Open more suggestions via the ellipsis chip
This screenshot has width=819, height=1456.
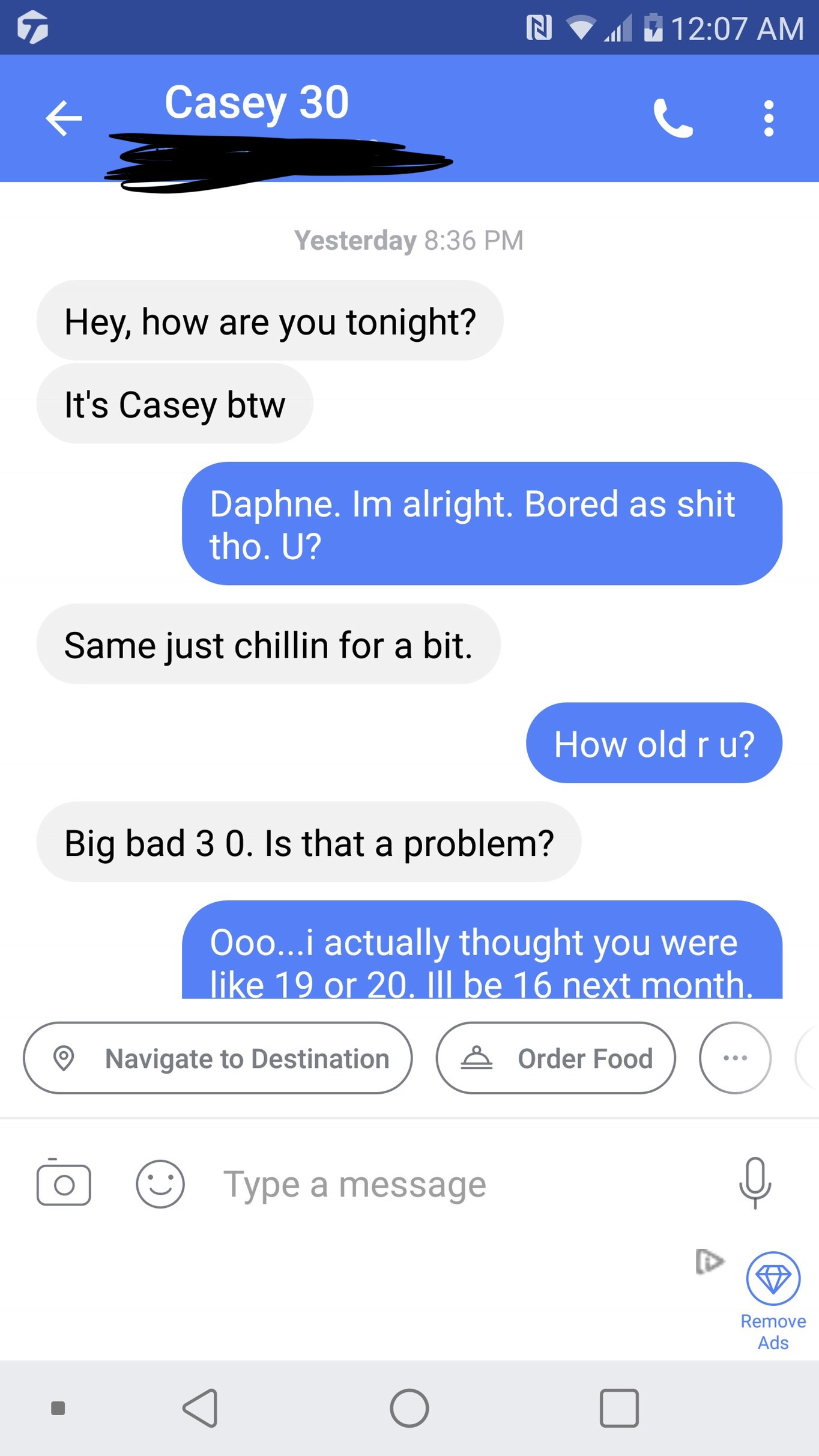click(735, 1058)
